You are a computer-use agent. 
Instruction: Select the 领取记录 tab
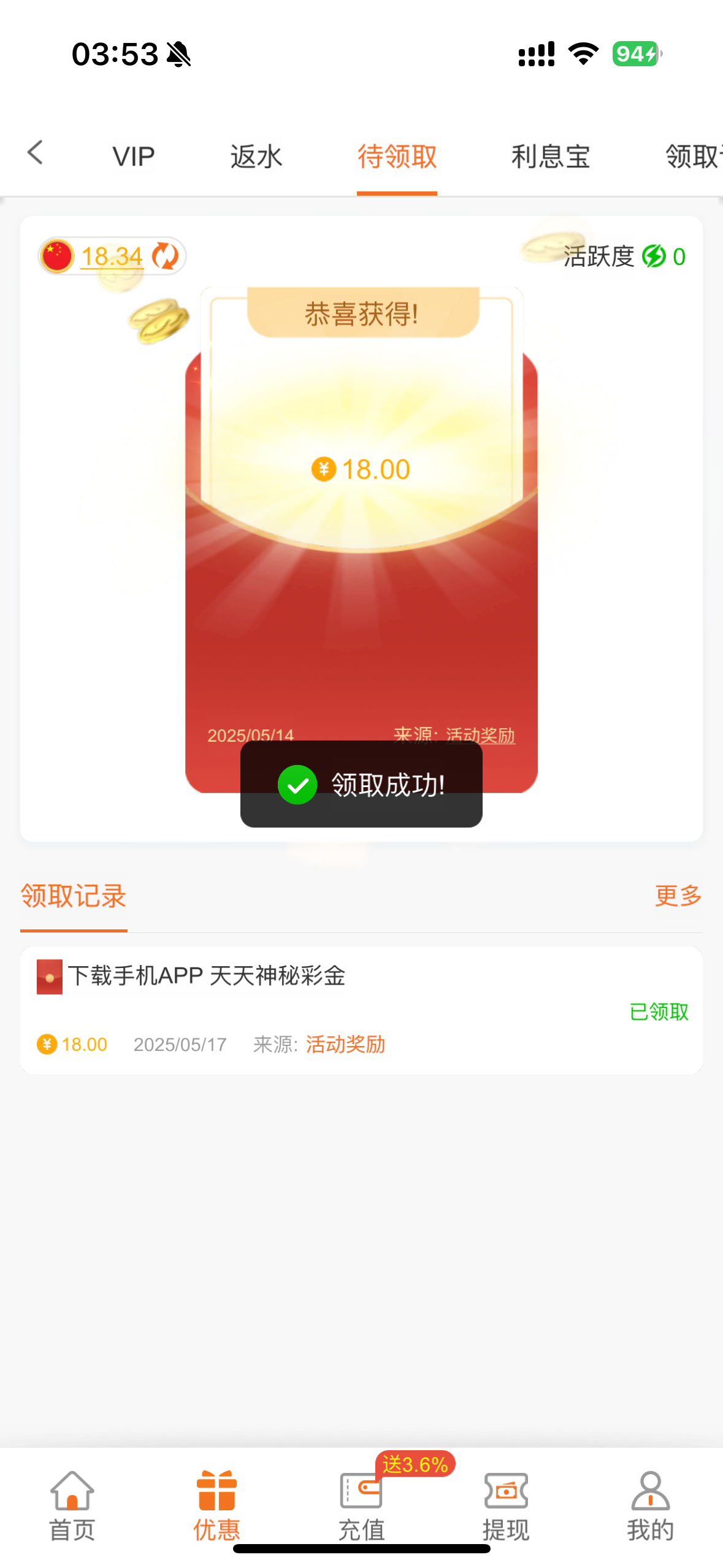(74, 896)
